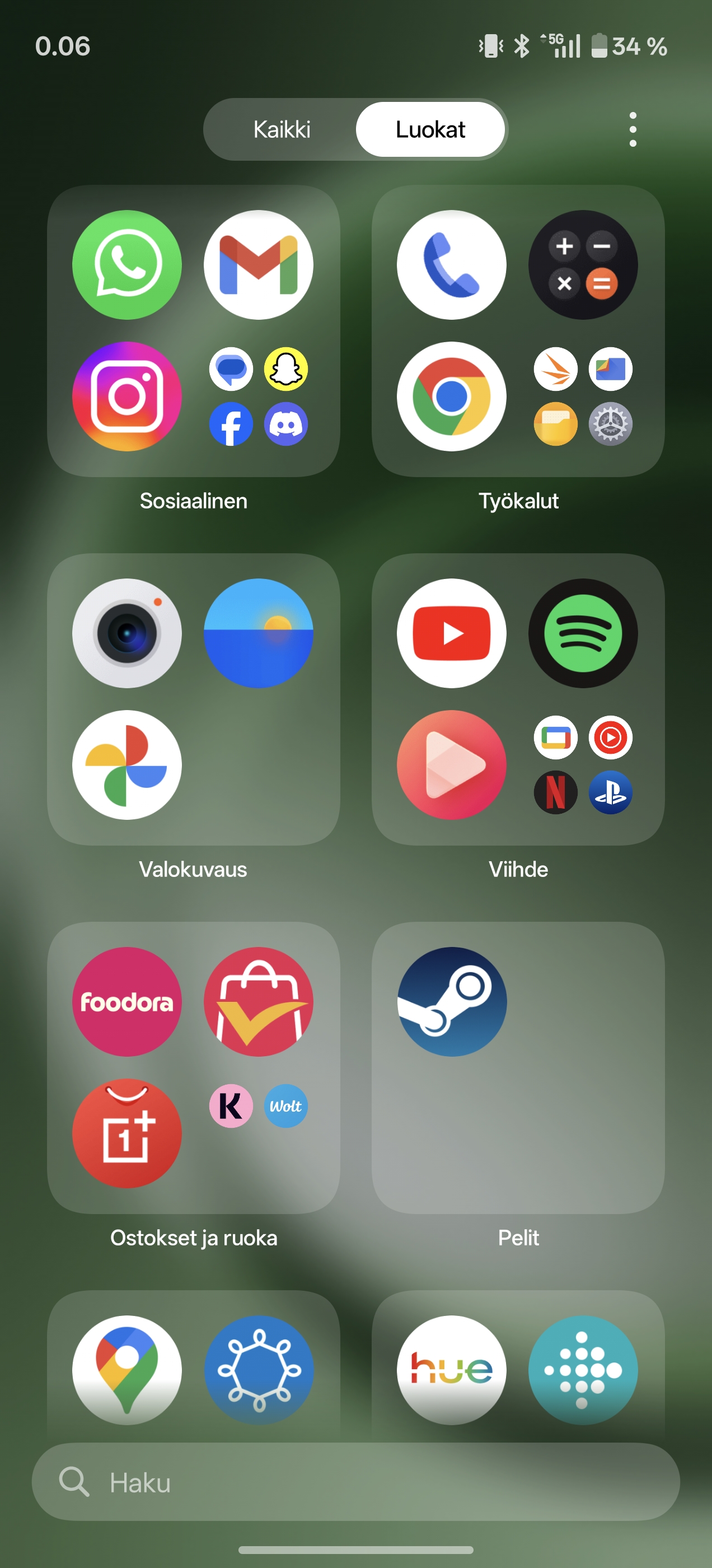Open Instagram
This screenshot has height=1568, width=712.
coord(127,396)
